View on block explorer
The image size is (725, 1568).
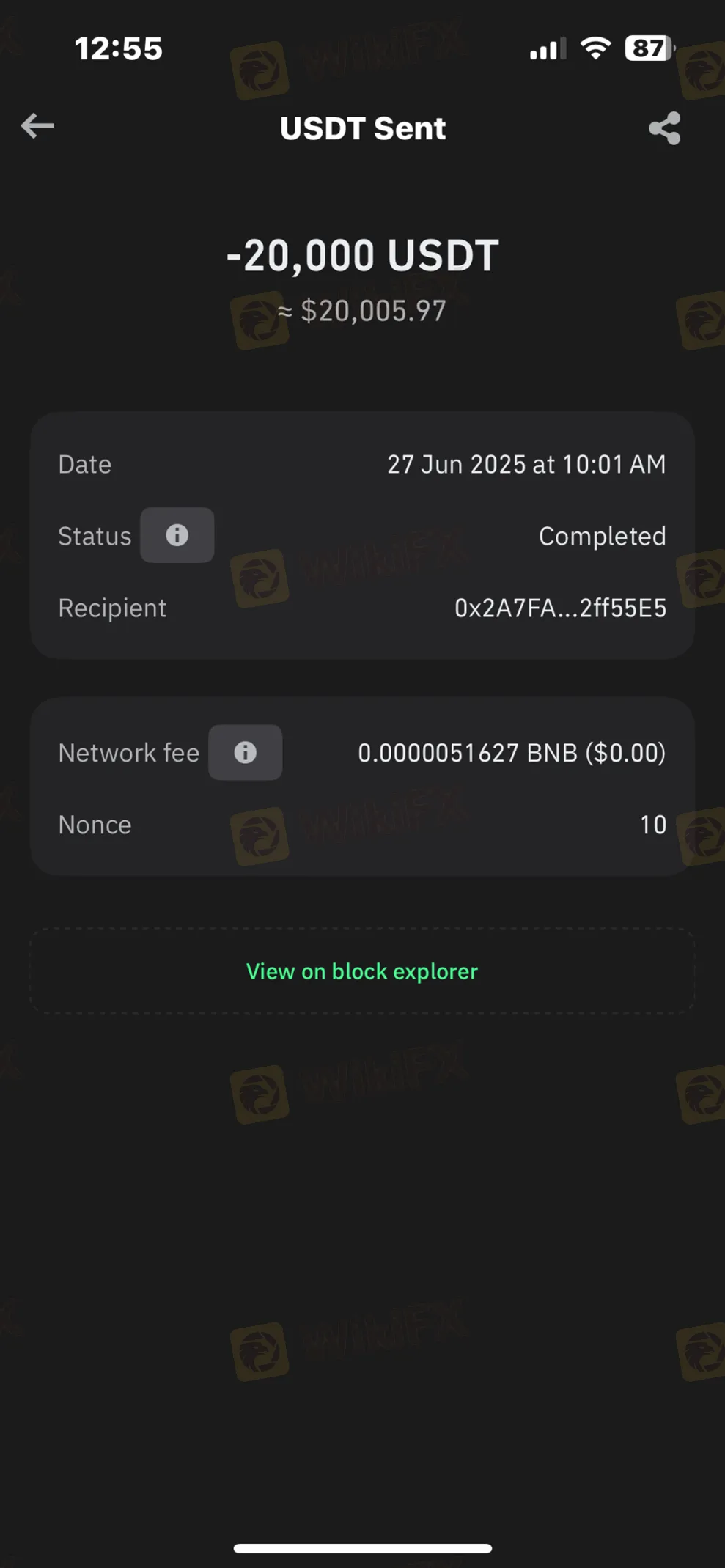pyautogui.click(x=362, y=971)
